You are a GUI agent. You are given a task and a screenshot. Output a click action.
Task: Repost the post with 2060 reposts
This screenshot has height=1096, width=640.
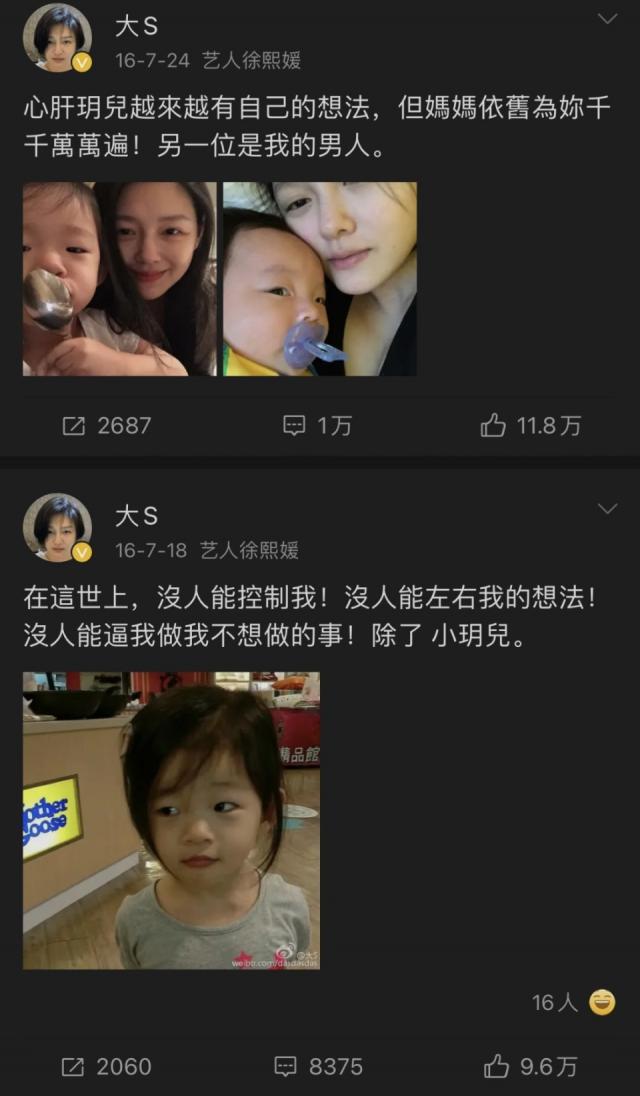point(107,1067)
